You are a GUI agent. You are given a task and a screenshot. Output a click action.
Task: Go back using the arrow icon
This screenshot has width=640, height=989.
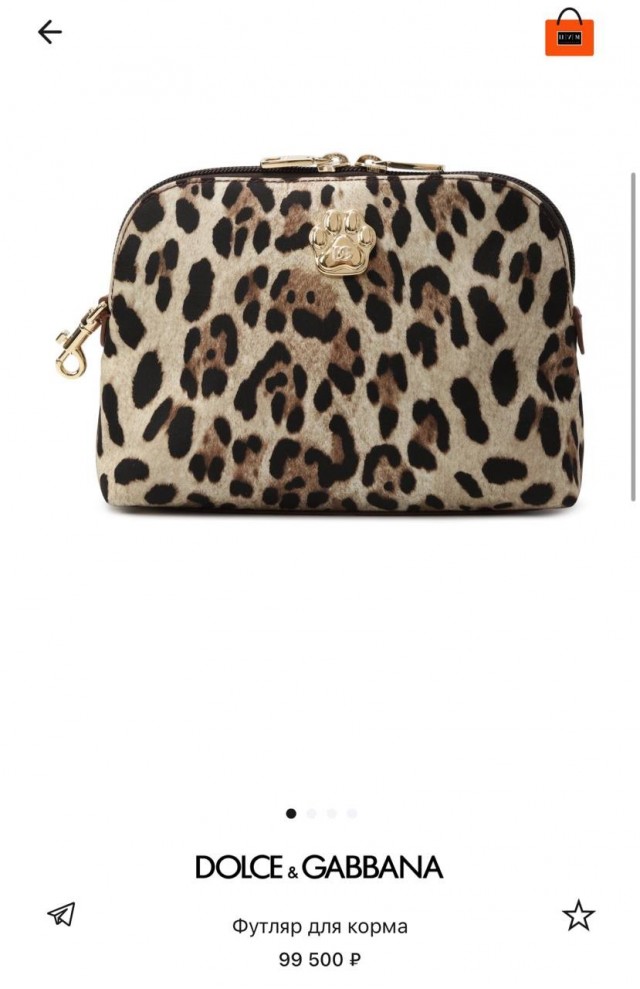click(50, 32)
